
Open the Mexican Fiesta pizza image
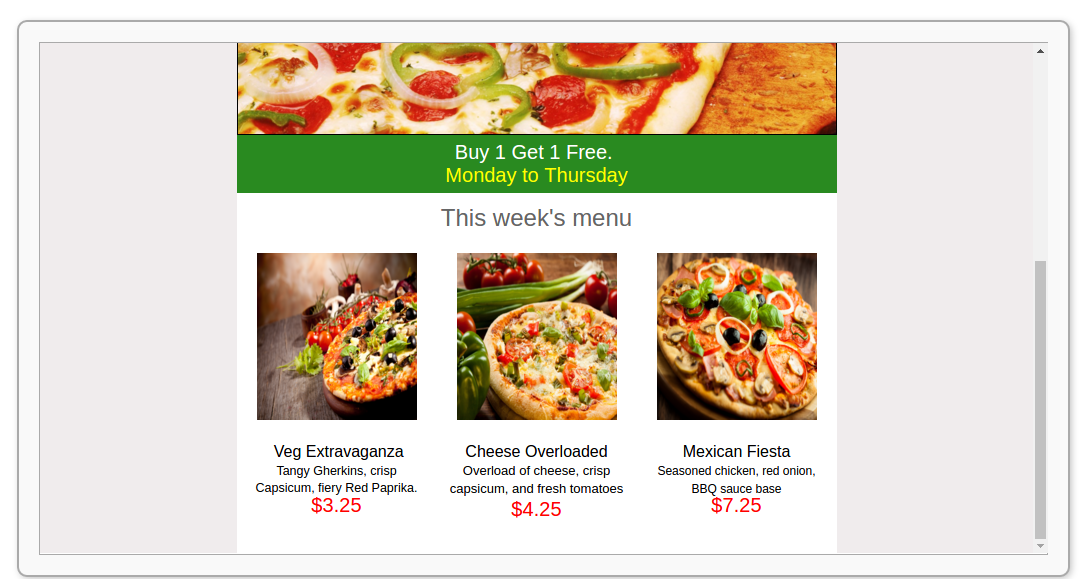pos(737,336)
